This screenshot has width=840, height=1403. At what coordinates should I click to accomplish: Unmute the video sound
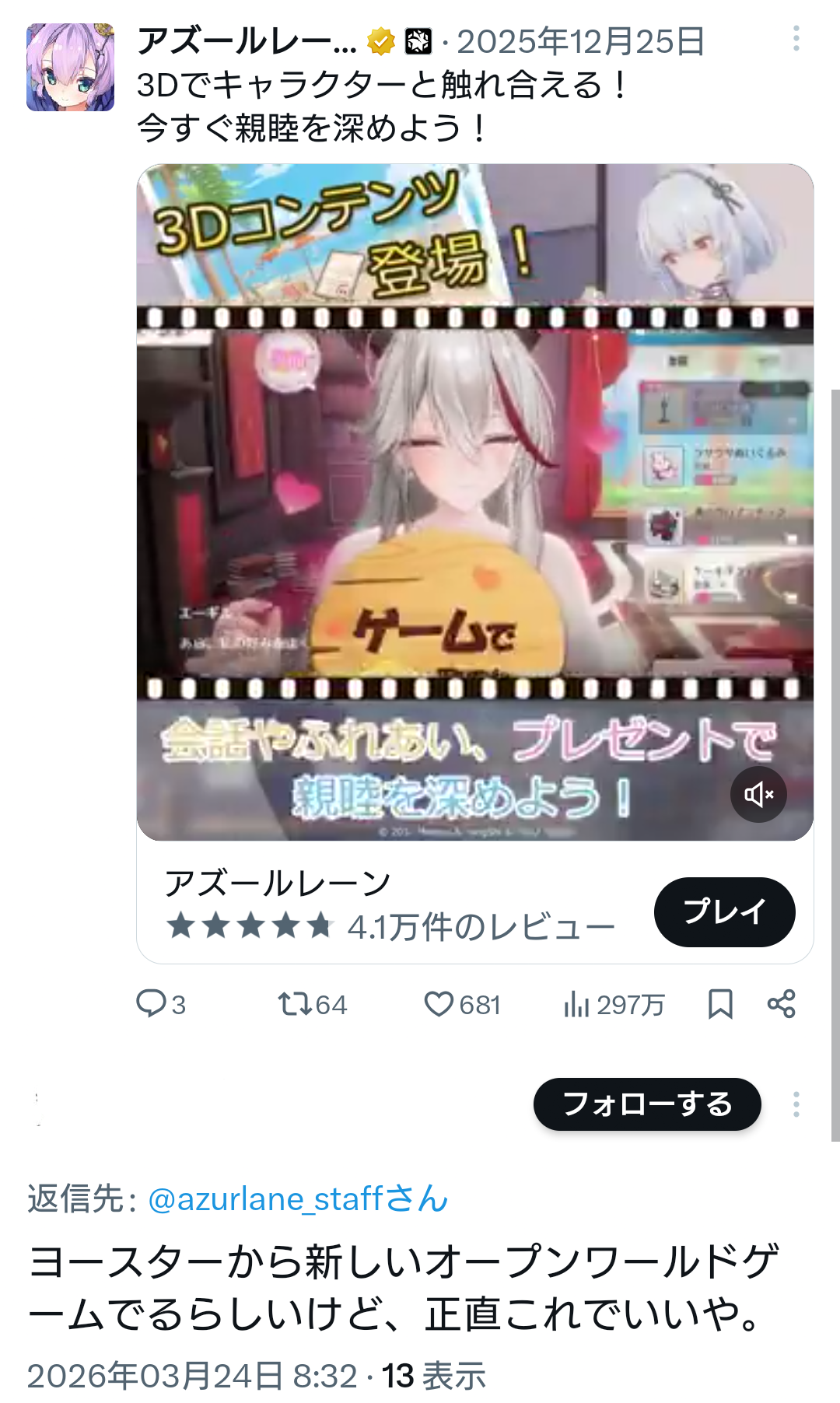click(758, 794)
